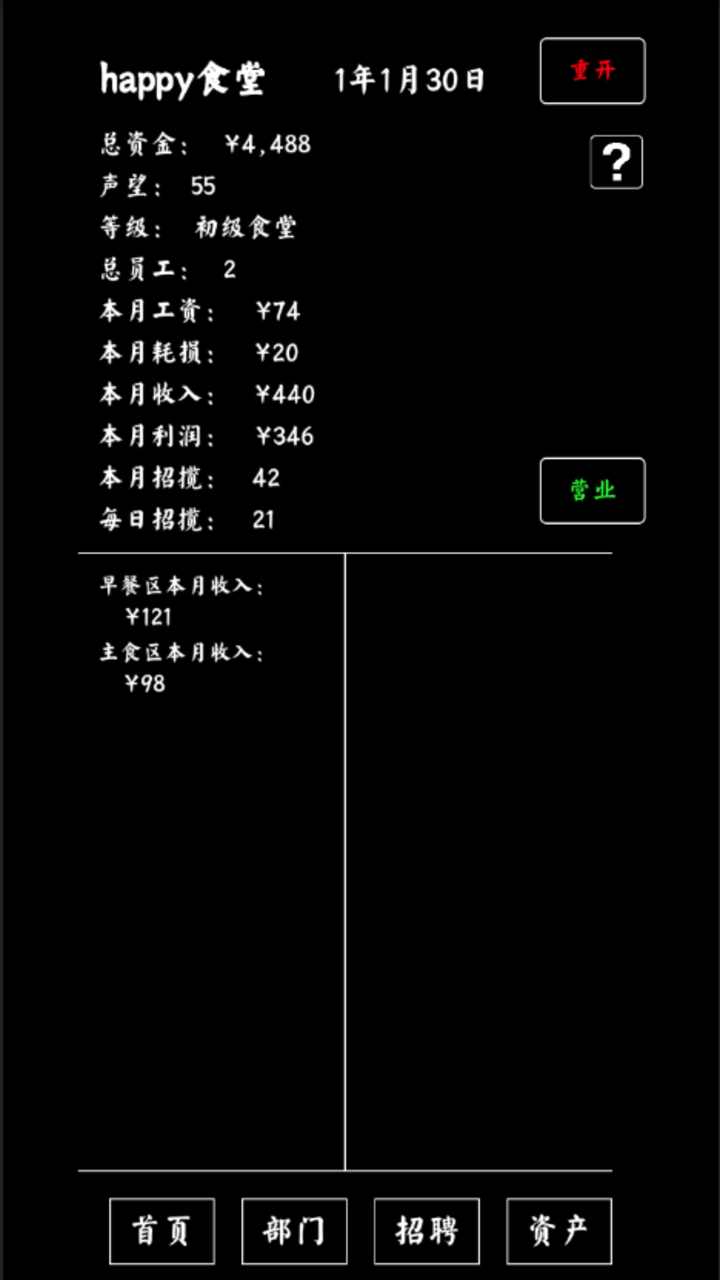Select the 首页 home icon button
The width and height of the screenshot is (720, 1280).
coord(161,1231)
